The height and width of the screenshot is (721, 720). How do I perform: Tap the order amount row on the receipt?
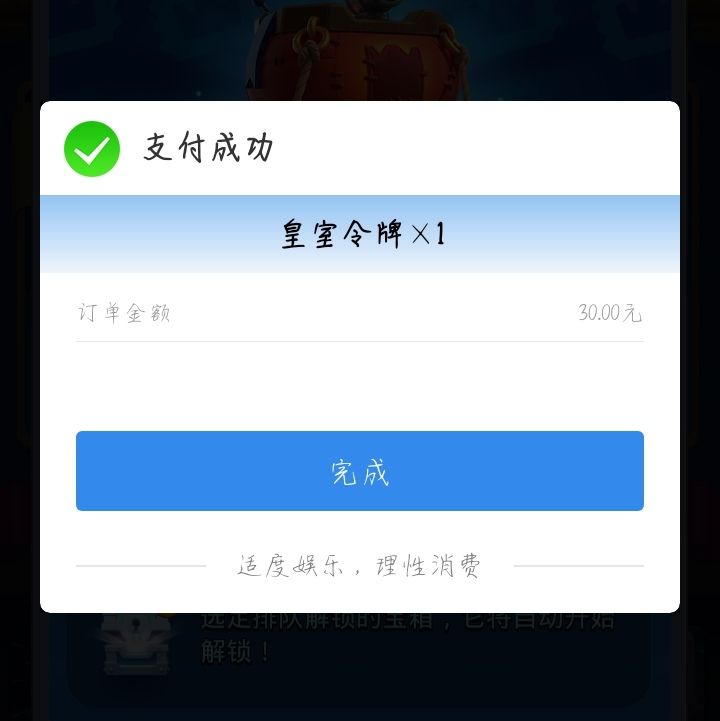pyautogui.click(x=359, y=312)
